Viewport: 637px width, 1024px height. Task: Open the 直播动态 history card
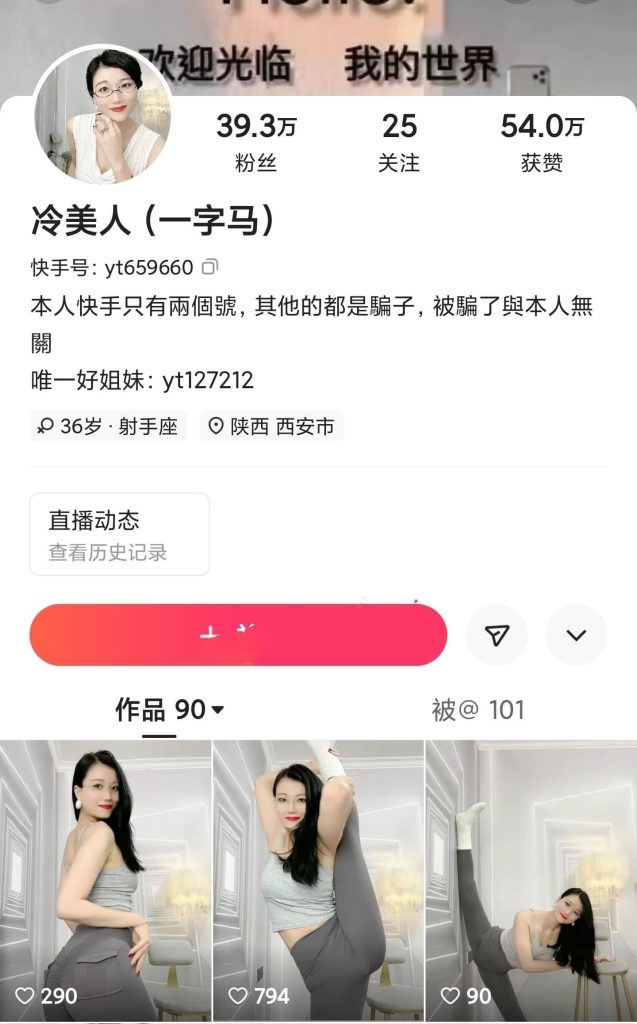pos(119,534)
